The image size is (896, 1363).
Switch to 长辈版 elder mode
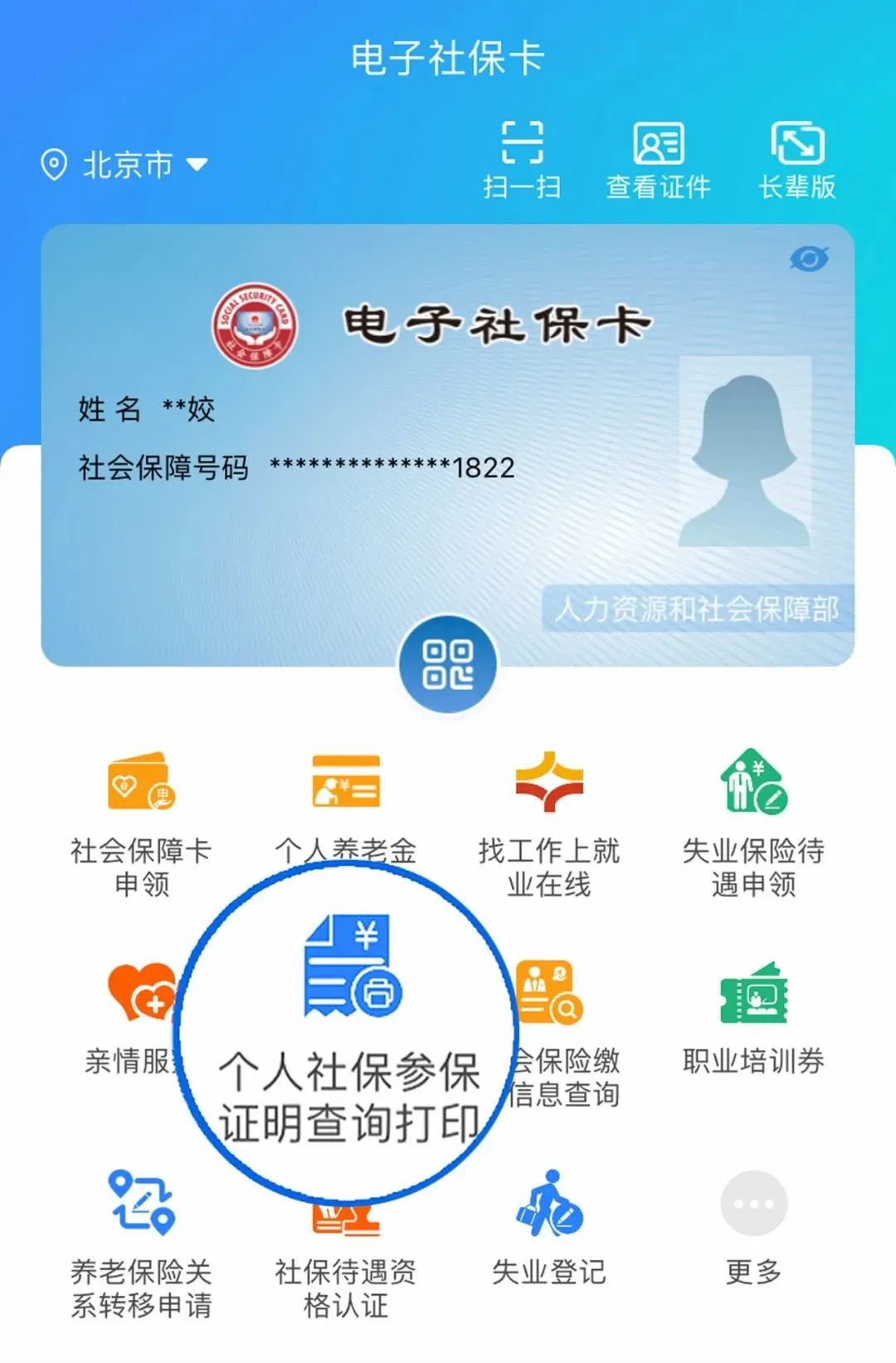796,159
